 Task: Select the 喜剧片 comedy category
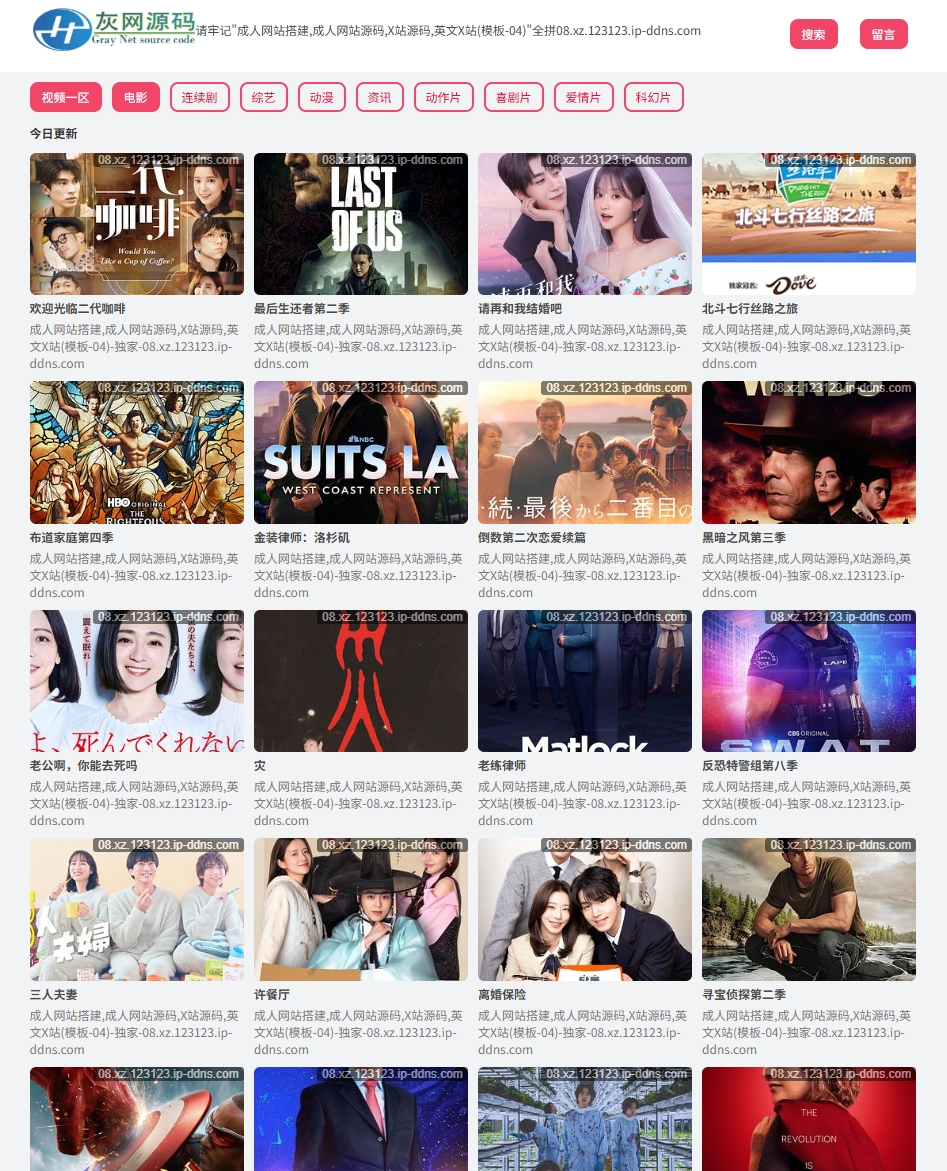click(513, 97)
